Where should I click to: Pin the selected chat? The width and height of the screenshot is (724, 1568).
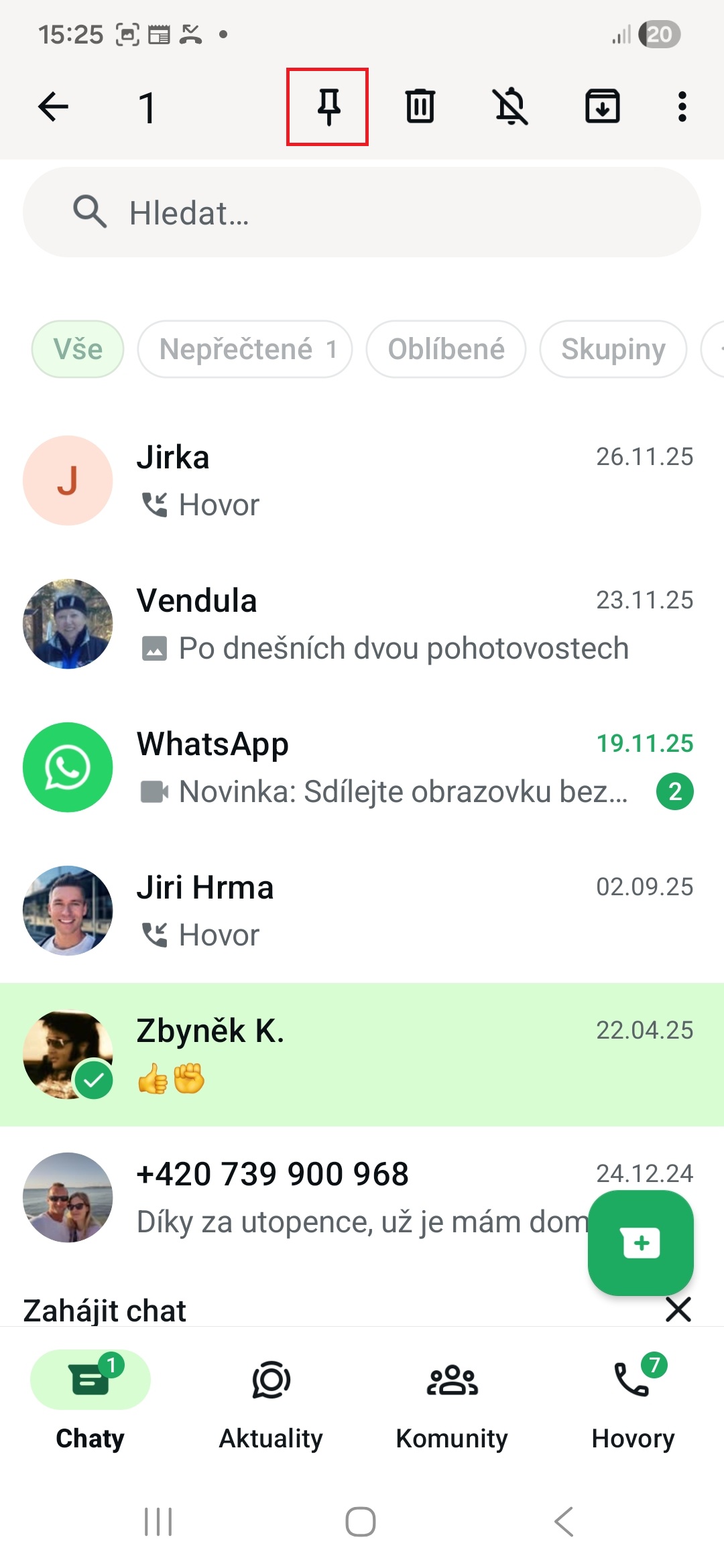pyautogui.click(x=328, y=107)
